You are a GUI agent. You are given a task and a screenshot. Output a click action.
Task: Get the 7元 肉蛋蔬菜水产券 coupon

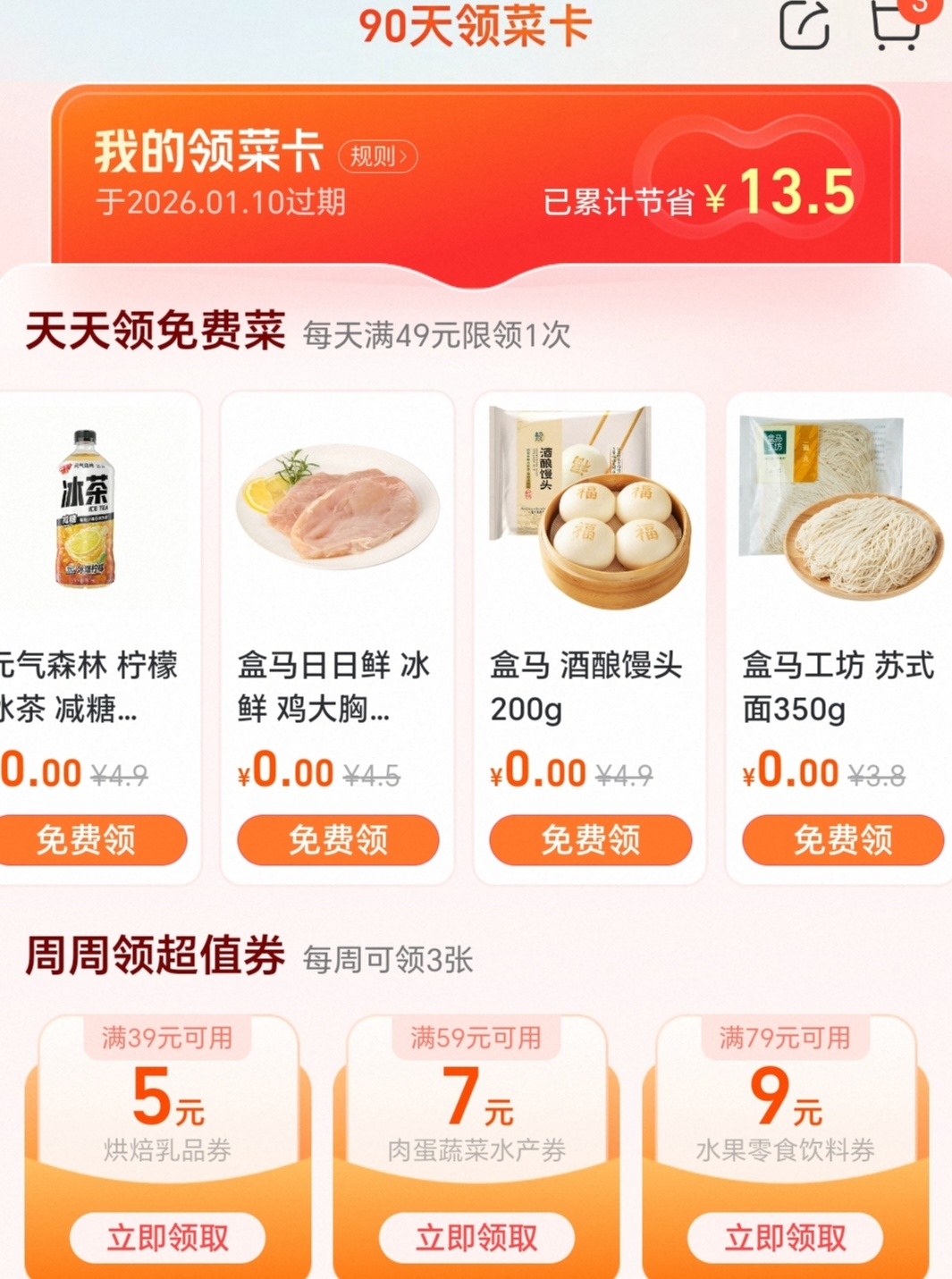point(476,1238)
